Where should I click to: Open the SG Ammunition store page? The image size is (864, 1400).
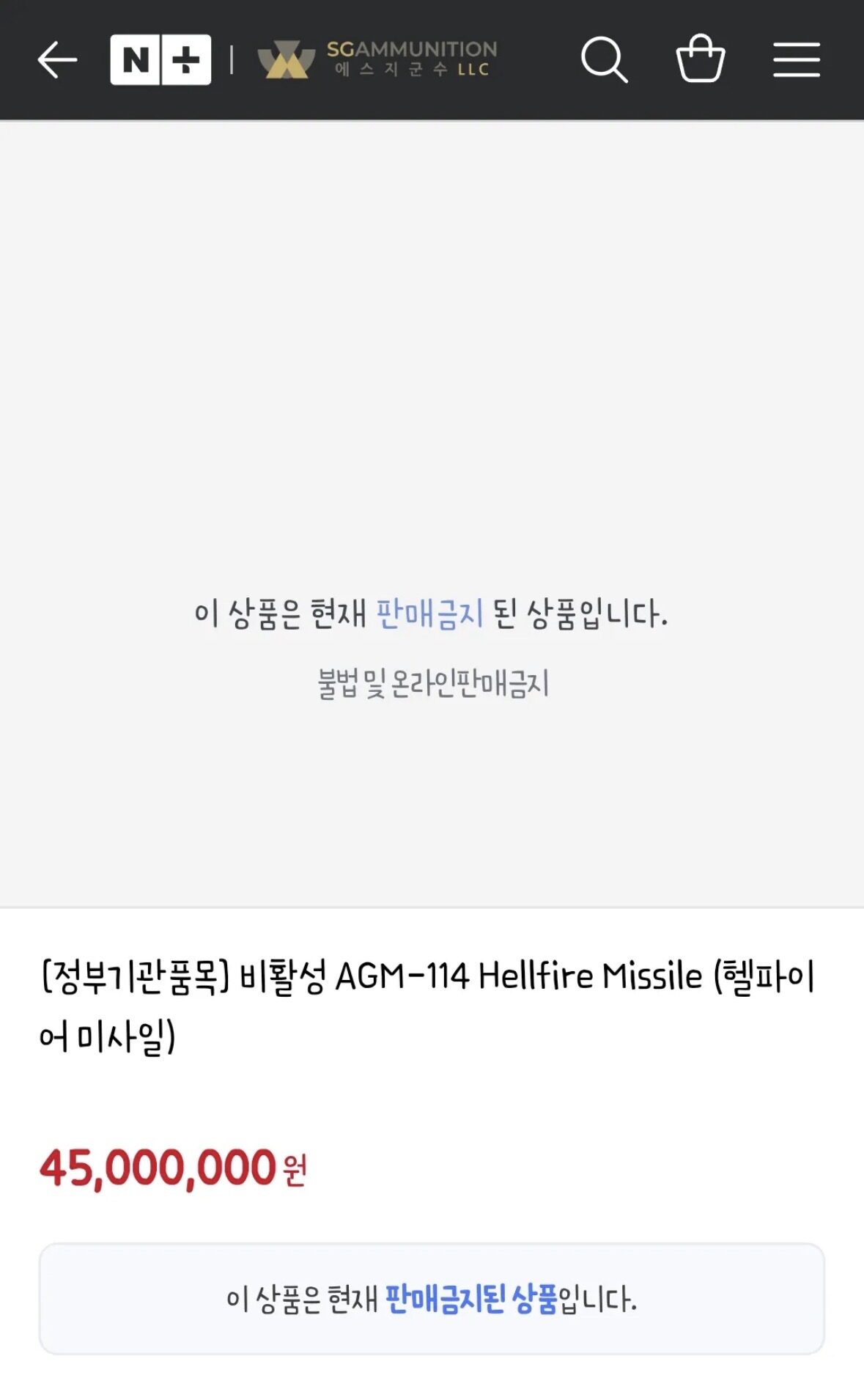[x=378, y=59]
